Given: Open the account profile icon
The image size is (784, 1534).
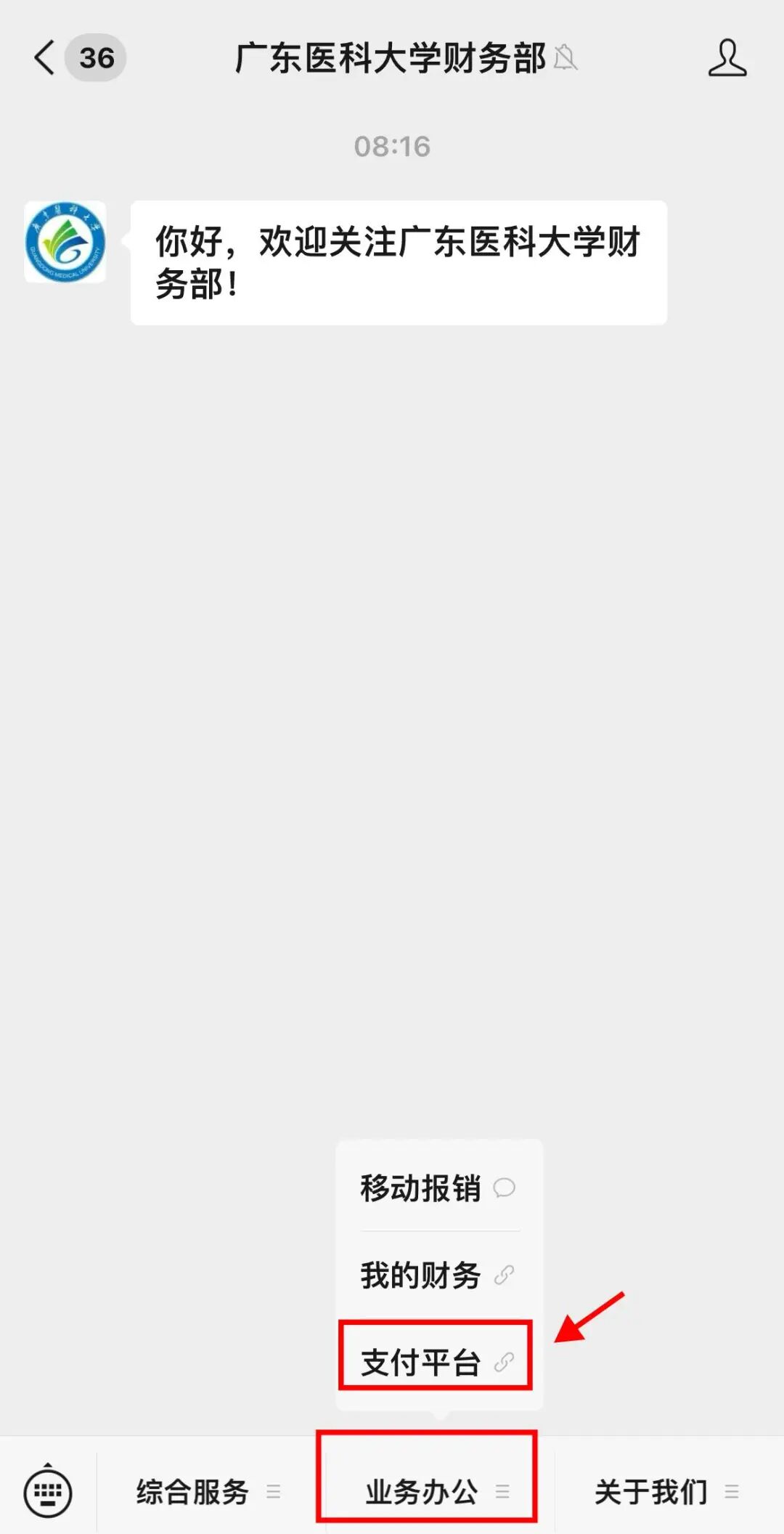Looking at the screenshot, I should click(727, 58).
